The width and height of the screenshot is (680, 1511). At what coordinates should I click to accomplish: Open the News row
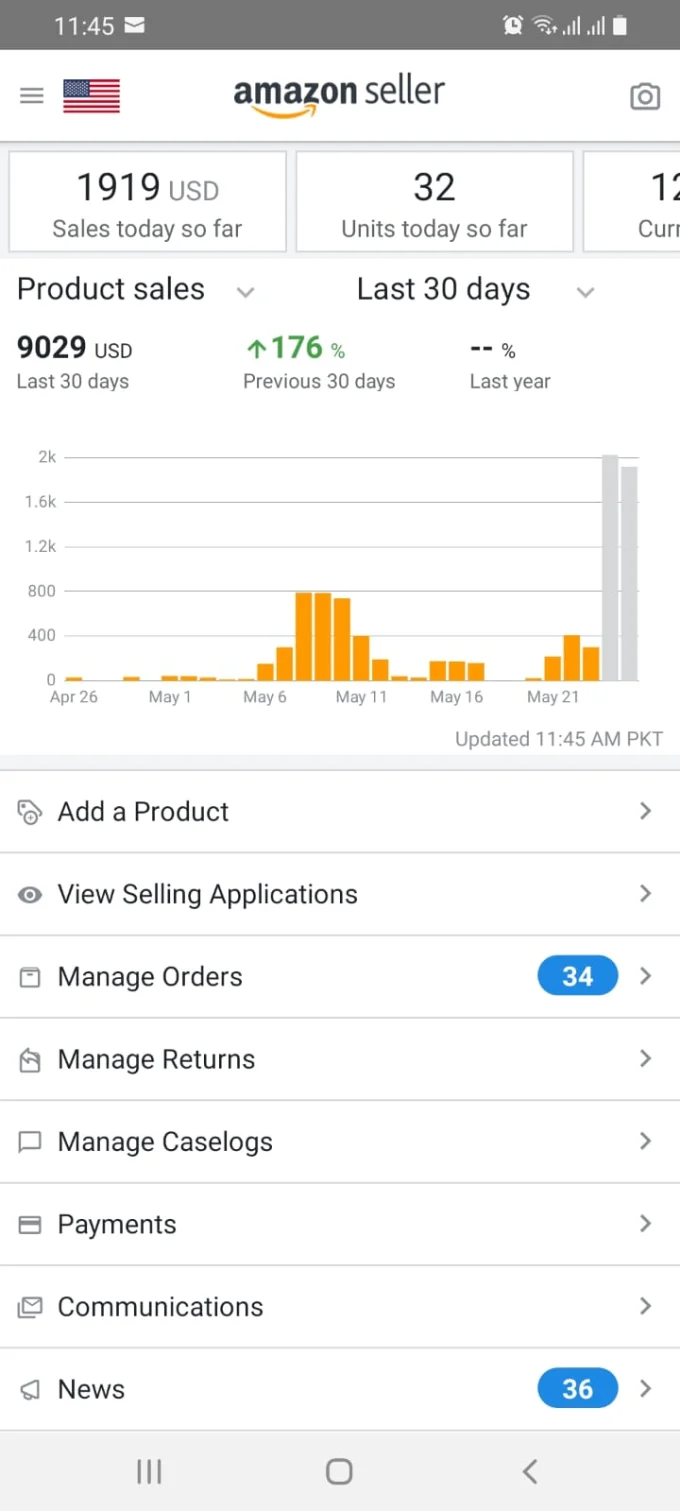coord(340,1389)
